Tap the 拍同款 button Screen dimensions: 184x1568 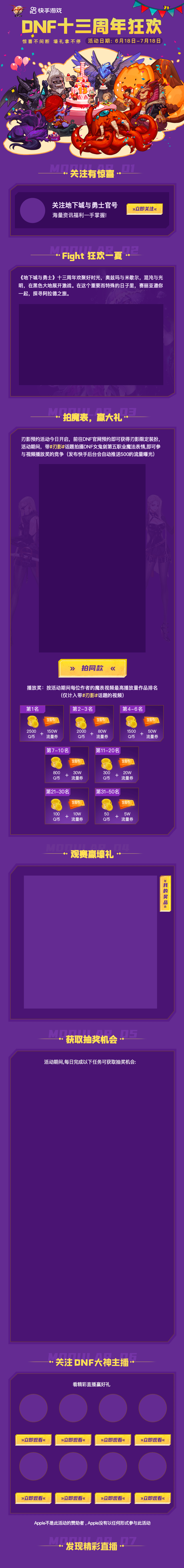click(92, 668)
